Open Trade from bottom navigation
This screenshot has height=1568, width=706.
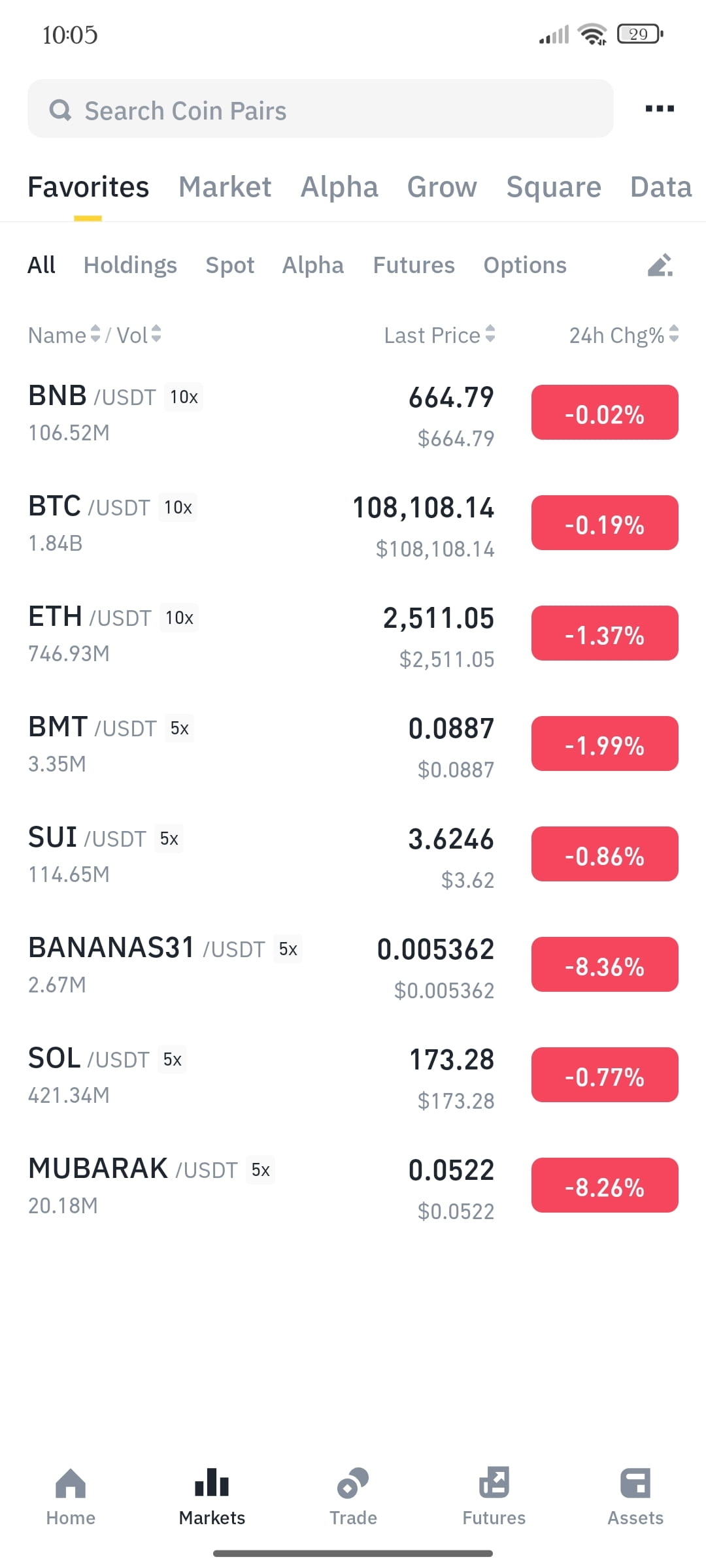[x=353, y=1496]
